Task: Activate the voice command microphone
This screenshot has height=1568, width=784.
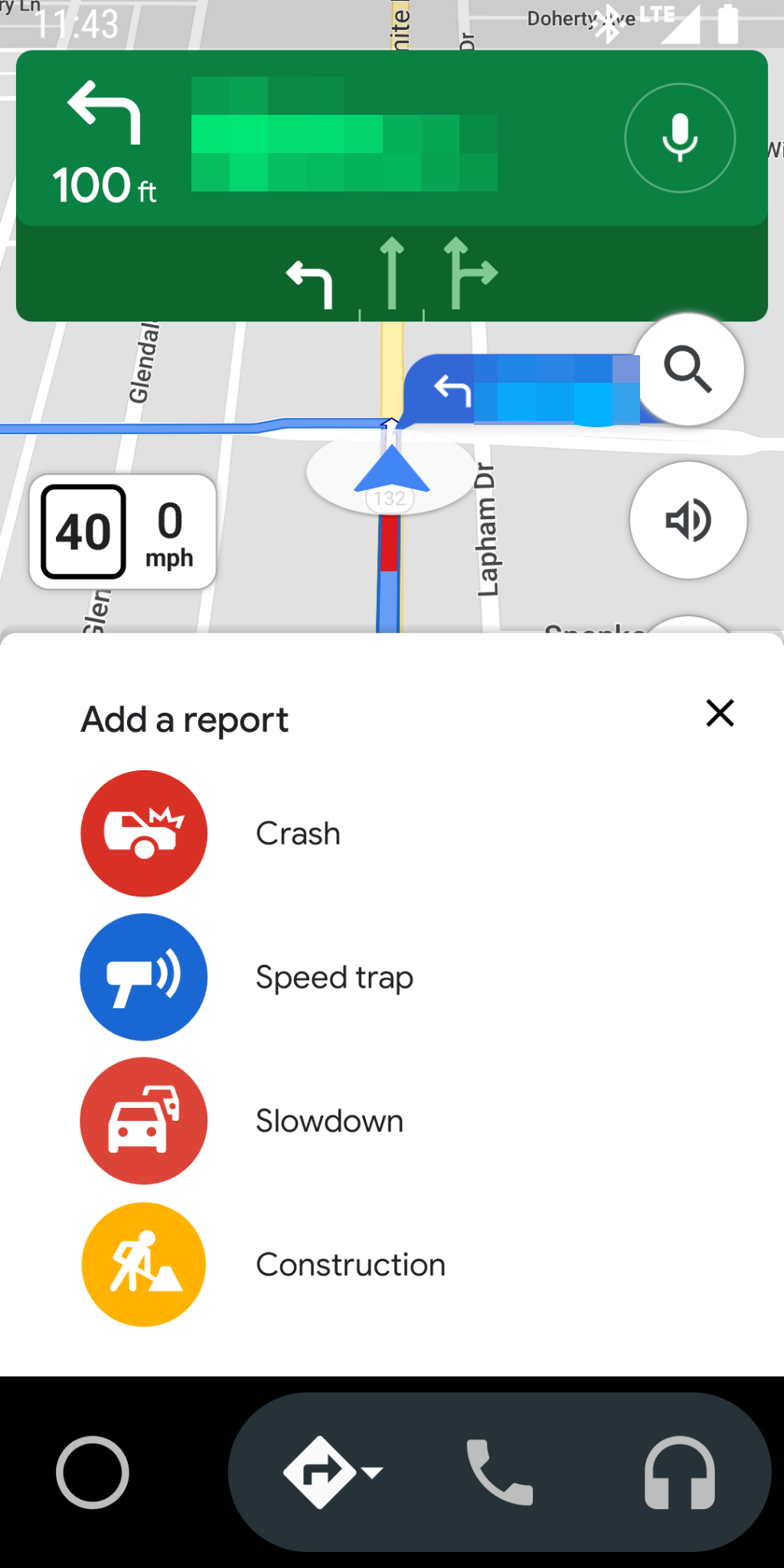Action: 678,138
